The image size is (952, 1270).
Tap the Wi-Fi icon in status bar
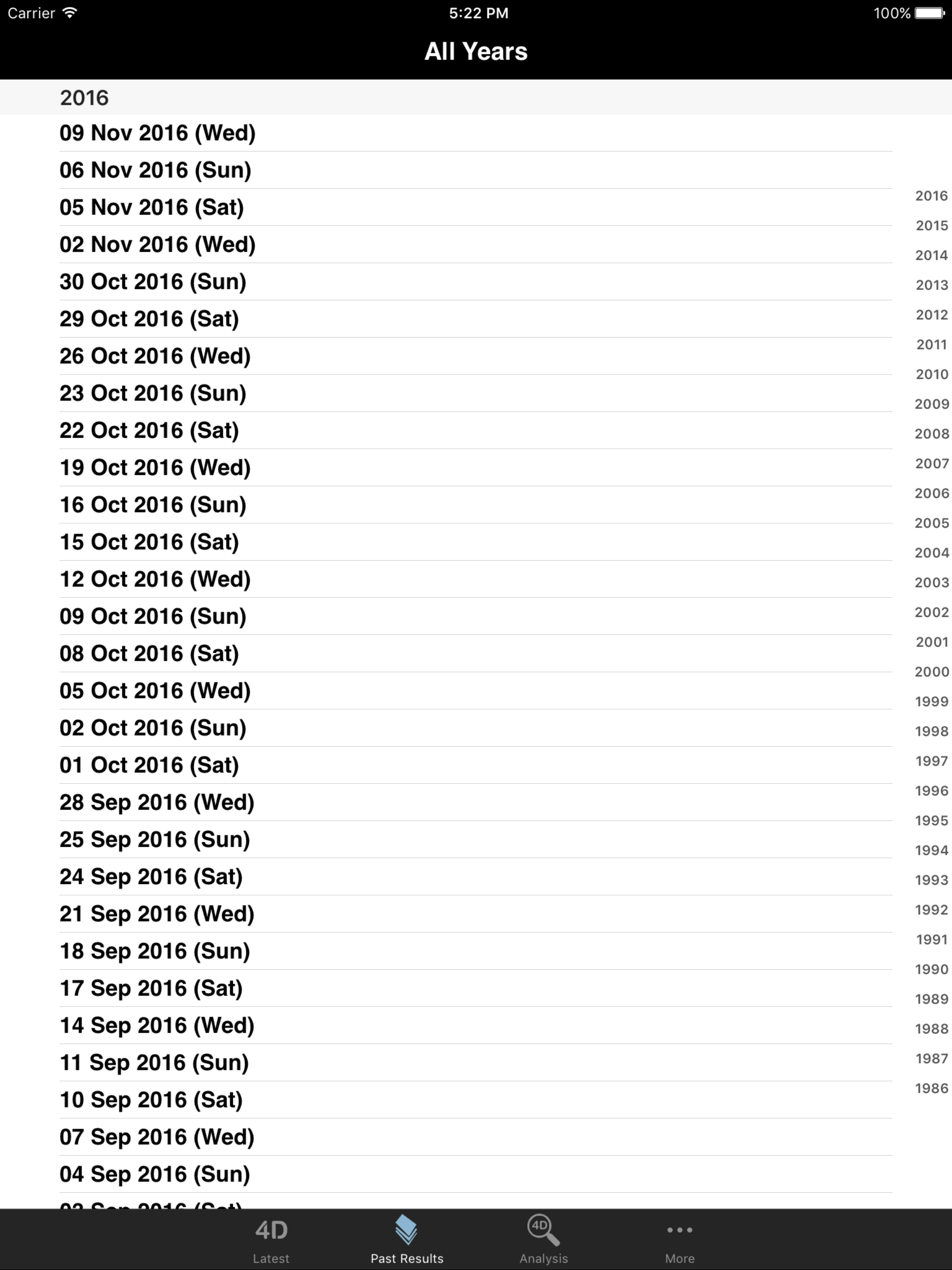69,13
